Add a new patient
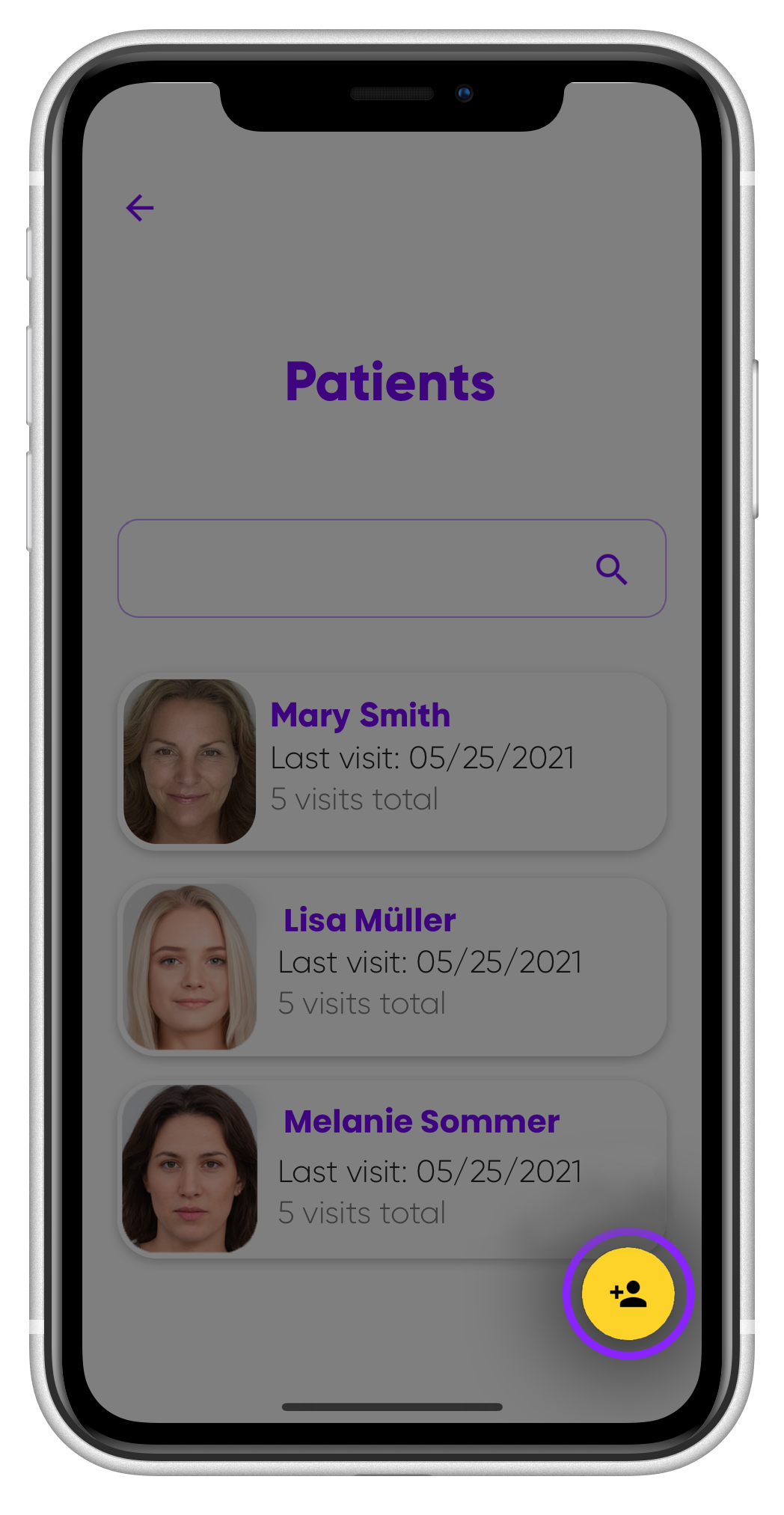 pos(628,1294)
